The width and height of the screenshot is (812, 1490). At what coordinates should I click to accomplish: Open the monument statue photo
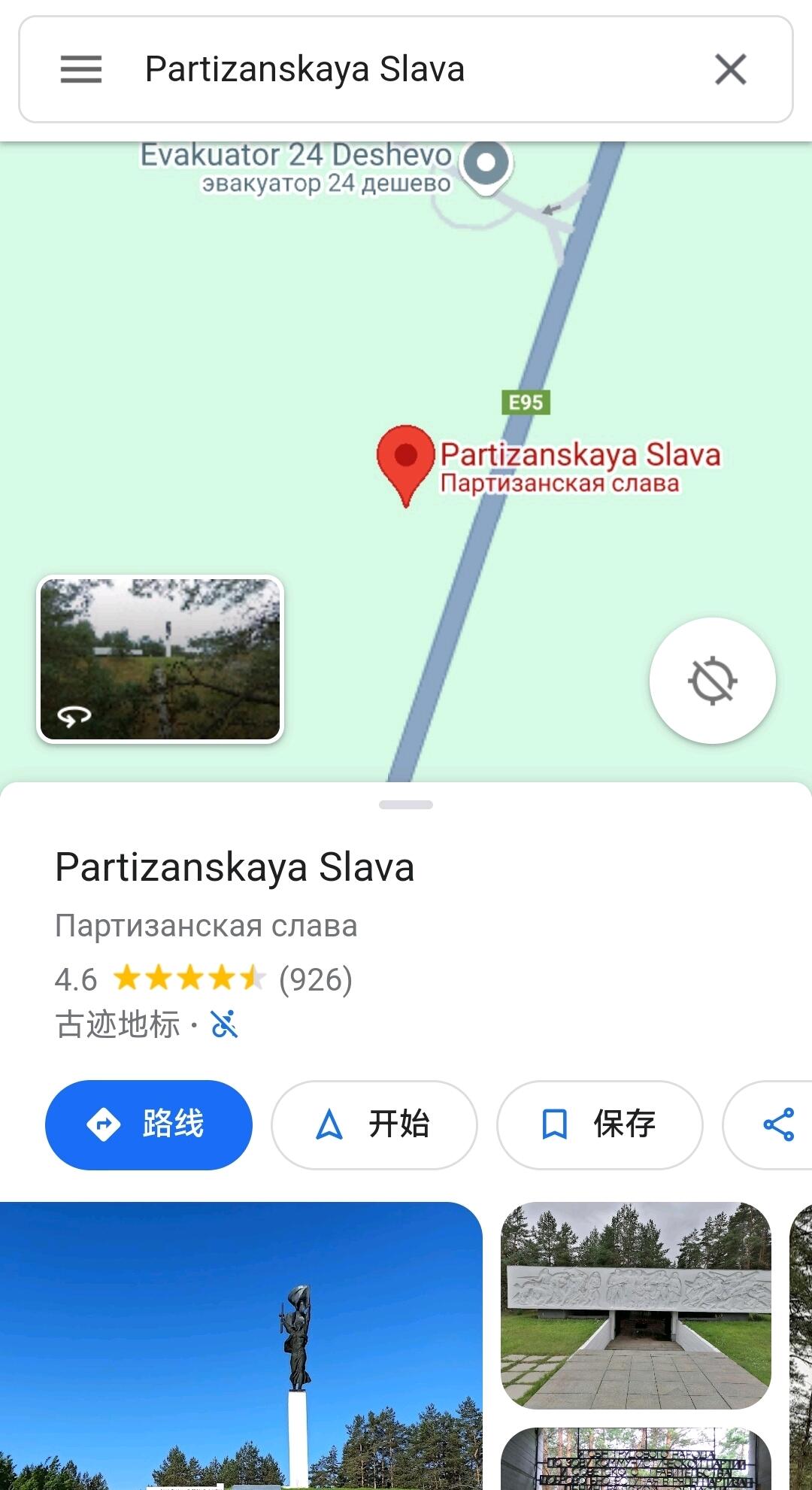point(241,1346)
